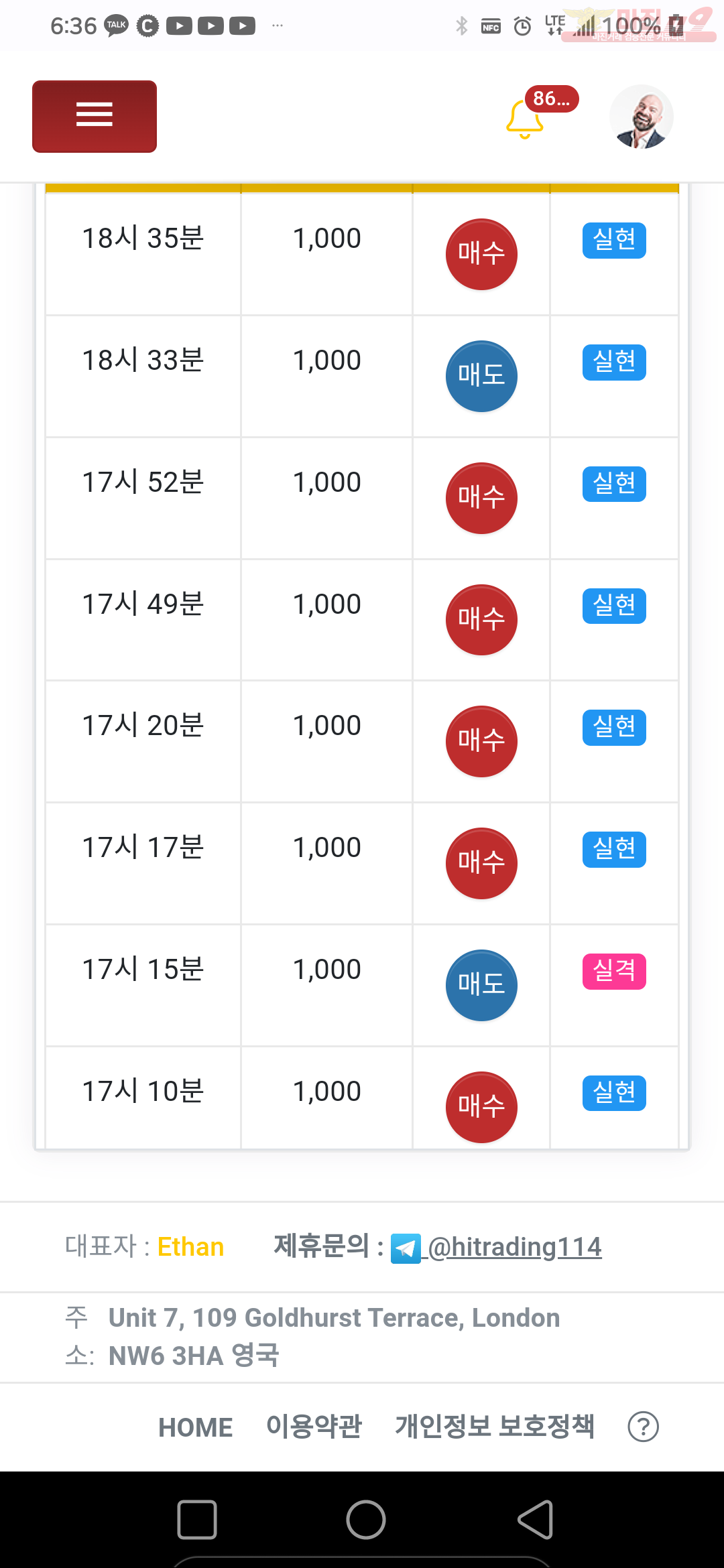Tap the system home button

pyautogui.click(x=366, y=1520)
